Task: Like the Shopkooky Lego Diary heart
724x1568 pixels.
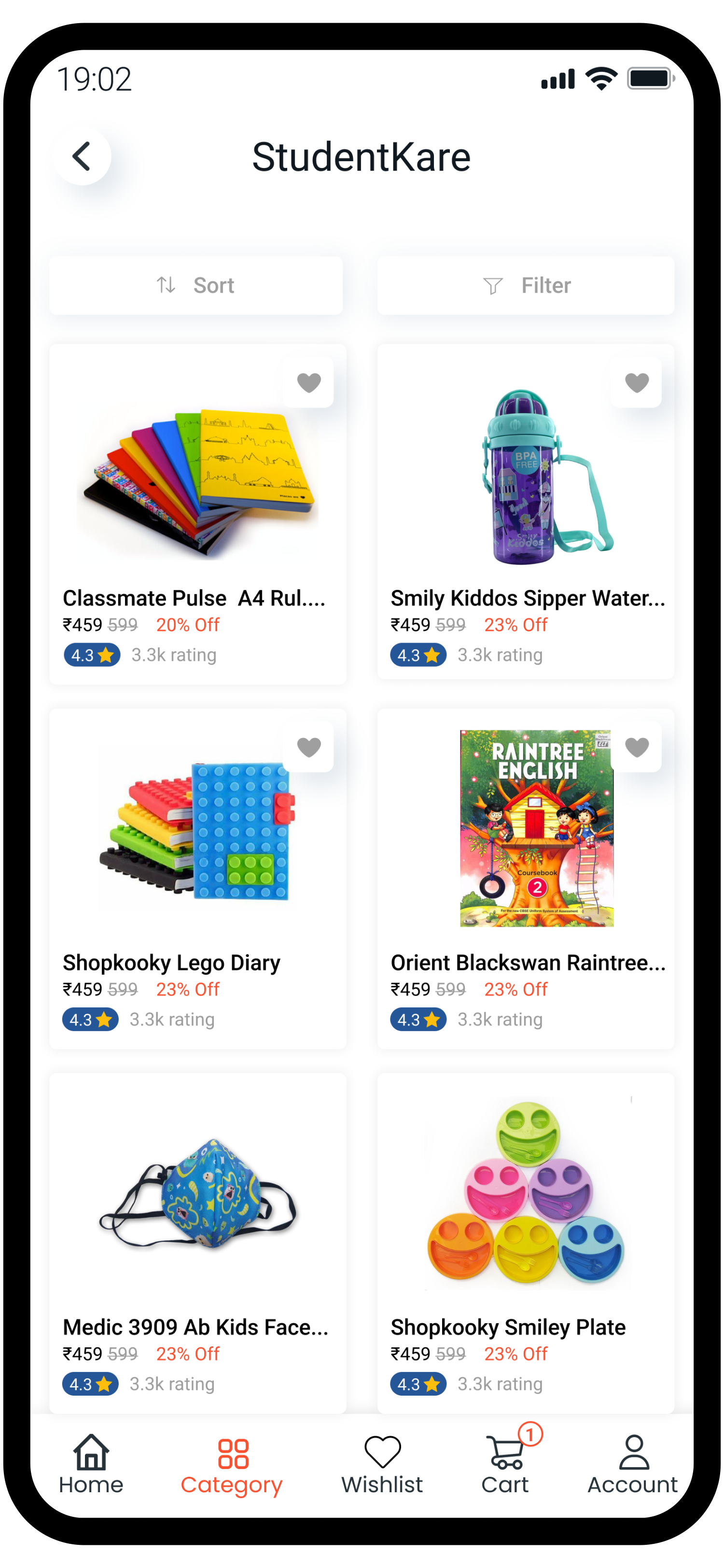Action: [308, 747]
